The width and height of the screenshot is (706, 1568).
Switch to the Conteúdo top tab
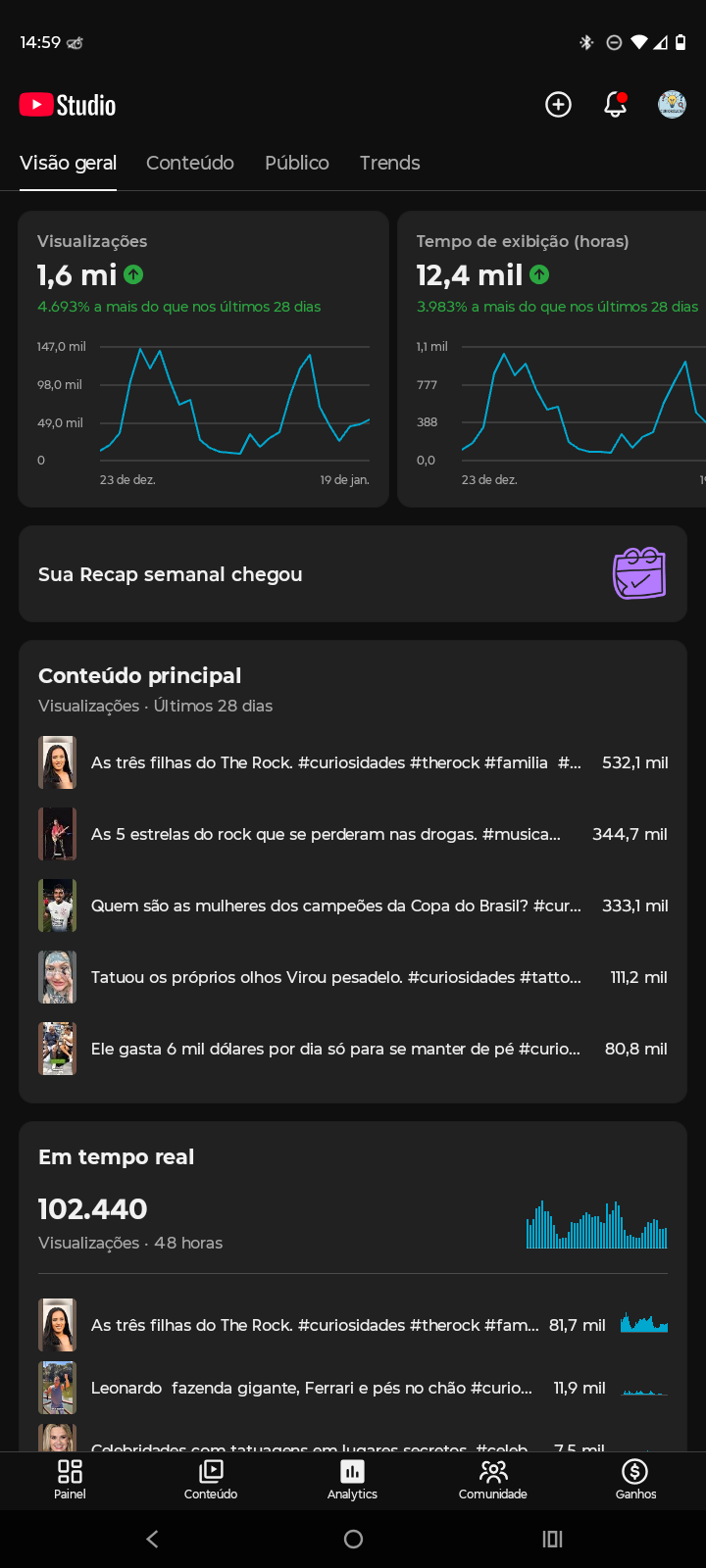pyautogui.click(x=190, y=163)
